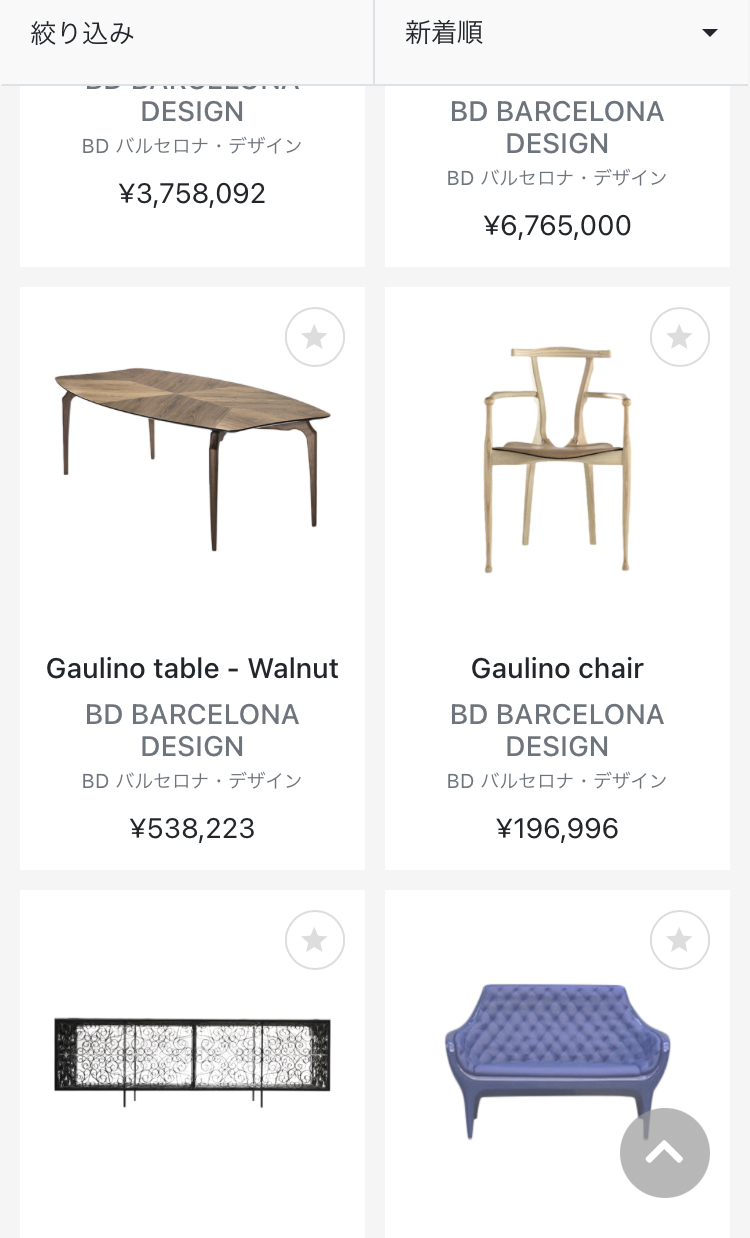Open the blue tufted sofa product
The width and height of the screenshot is (750, 1238).
point(557,1064)
